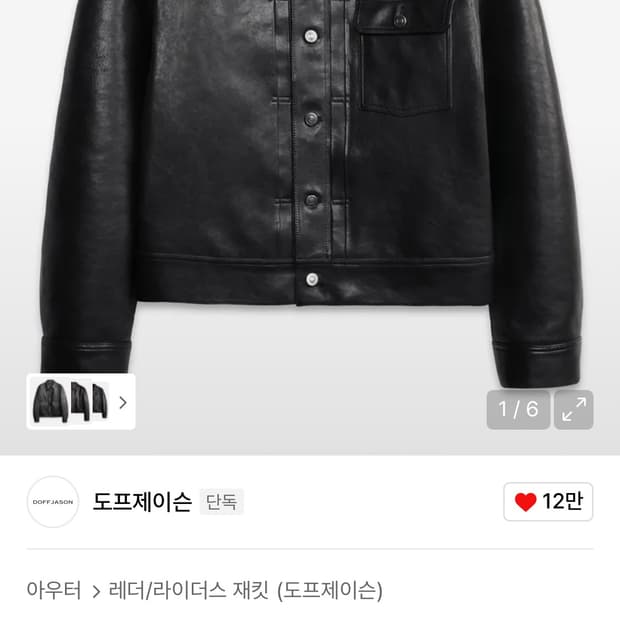Image resolution: width=620 pixels, height=620 pixels.
Task: Open 레더/라이더스 재킷 (도프제이슨) category
Action: (246, 590)
